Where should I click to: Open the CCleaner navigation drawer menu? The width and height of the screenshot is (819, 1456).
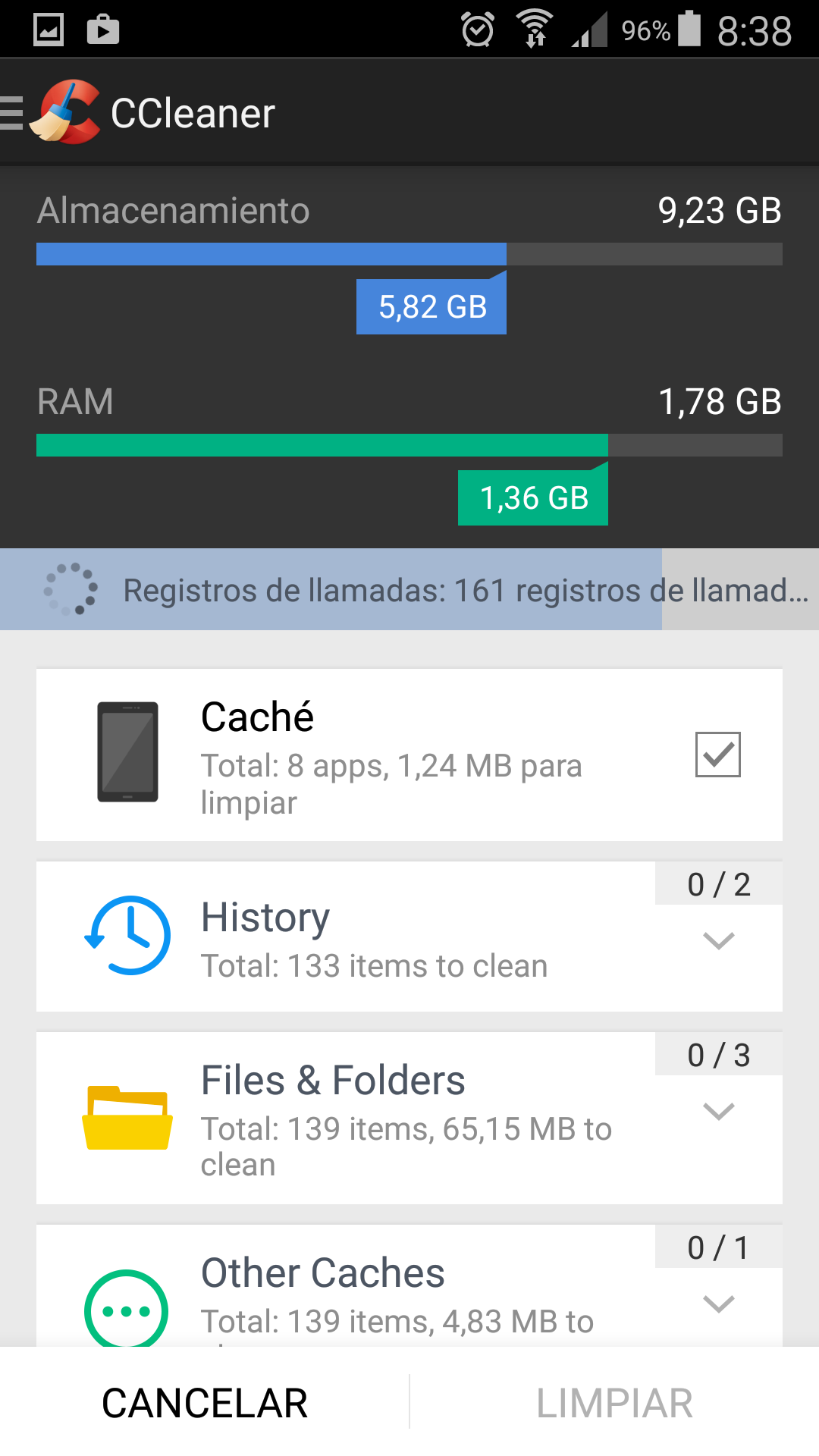[x=14, y=114]
